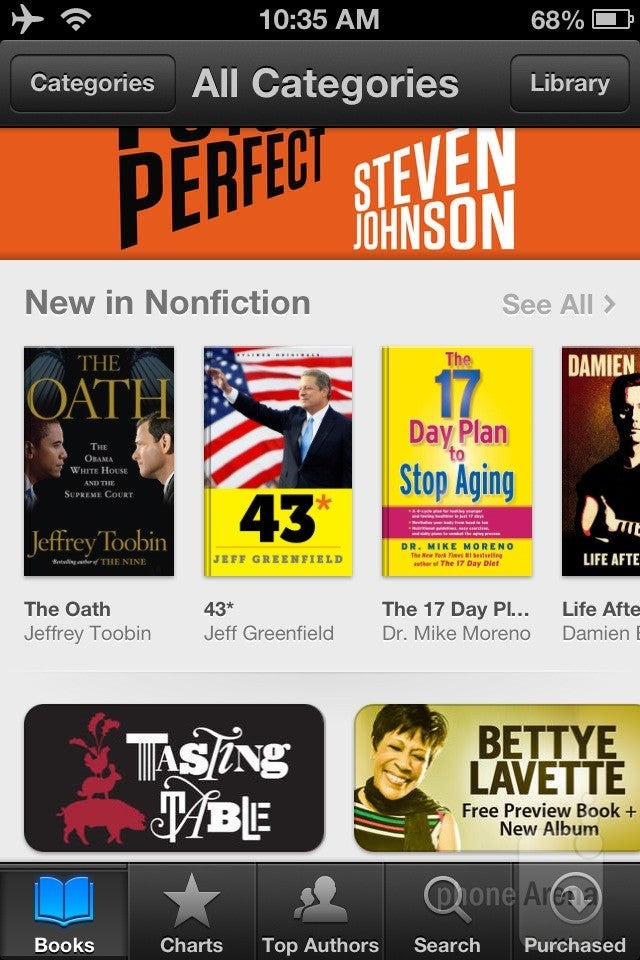
Task: Go to the Library
Action: (569, 83)
